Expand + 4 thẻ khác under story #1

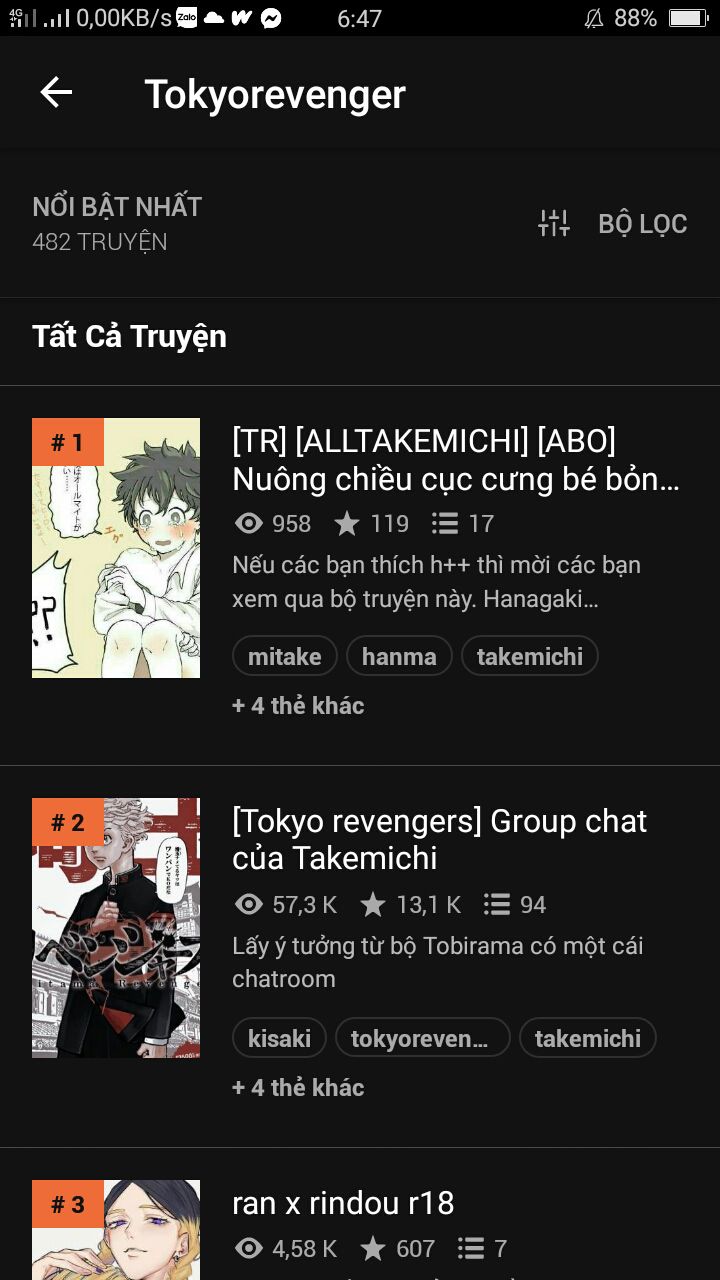point(298,706)
